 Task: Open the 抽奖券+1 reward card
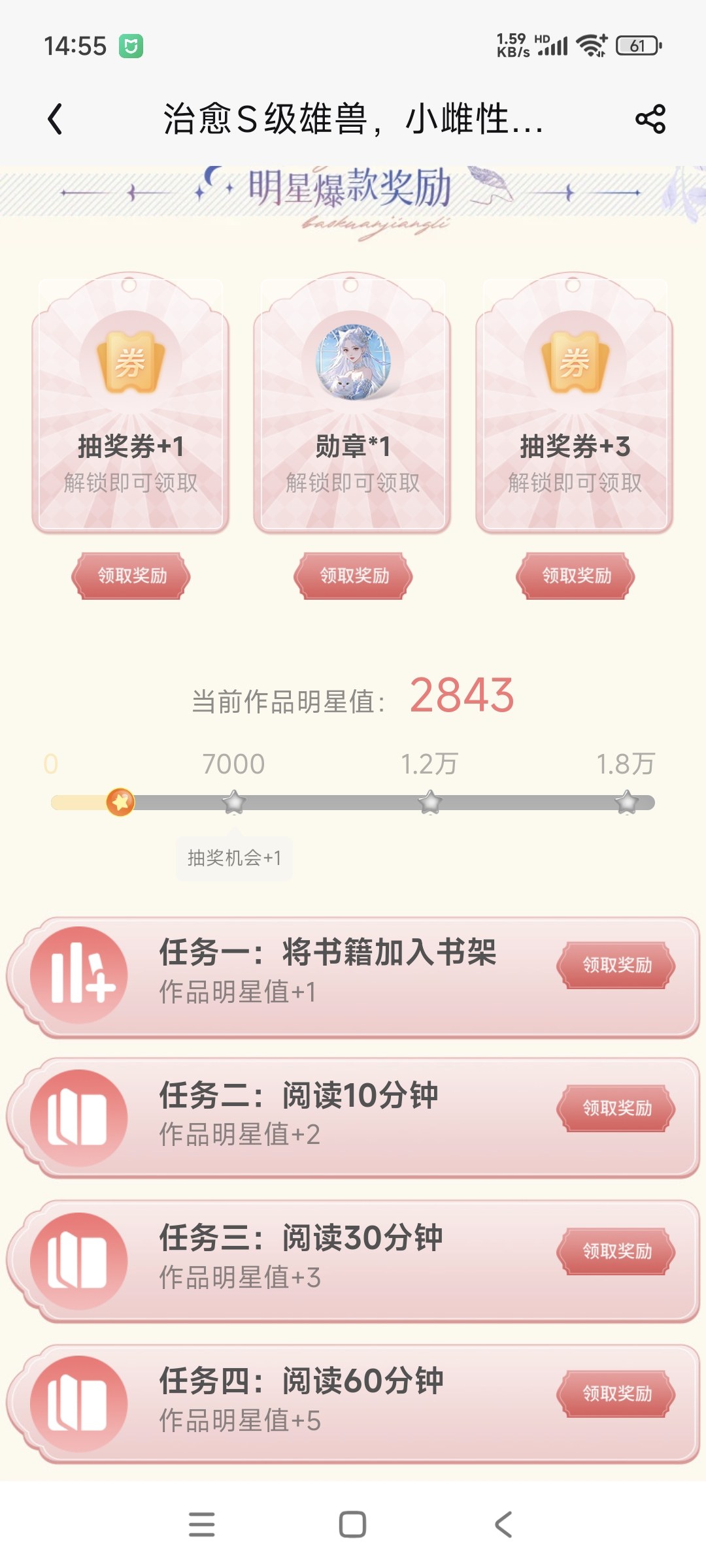[131, 403]
